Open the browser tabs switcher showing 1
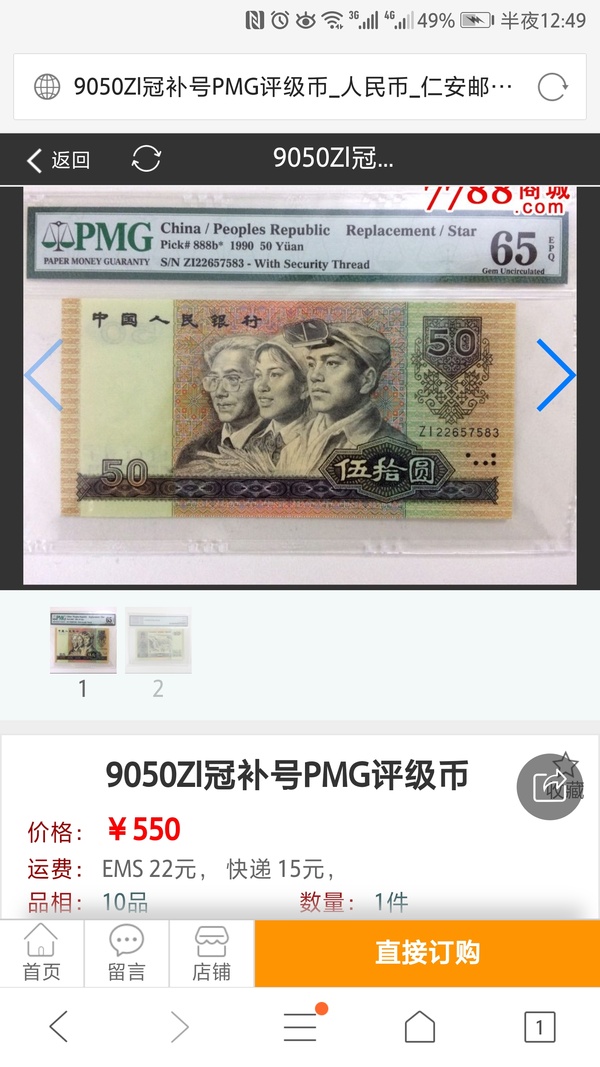Screen dimensions: 600x1067 coord(540,1027)
